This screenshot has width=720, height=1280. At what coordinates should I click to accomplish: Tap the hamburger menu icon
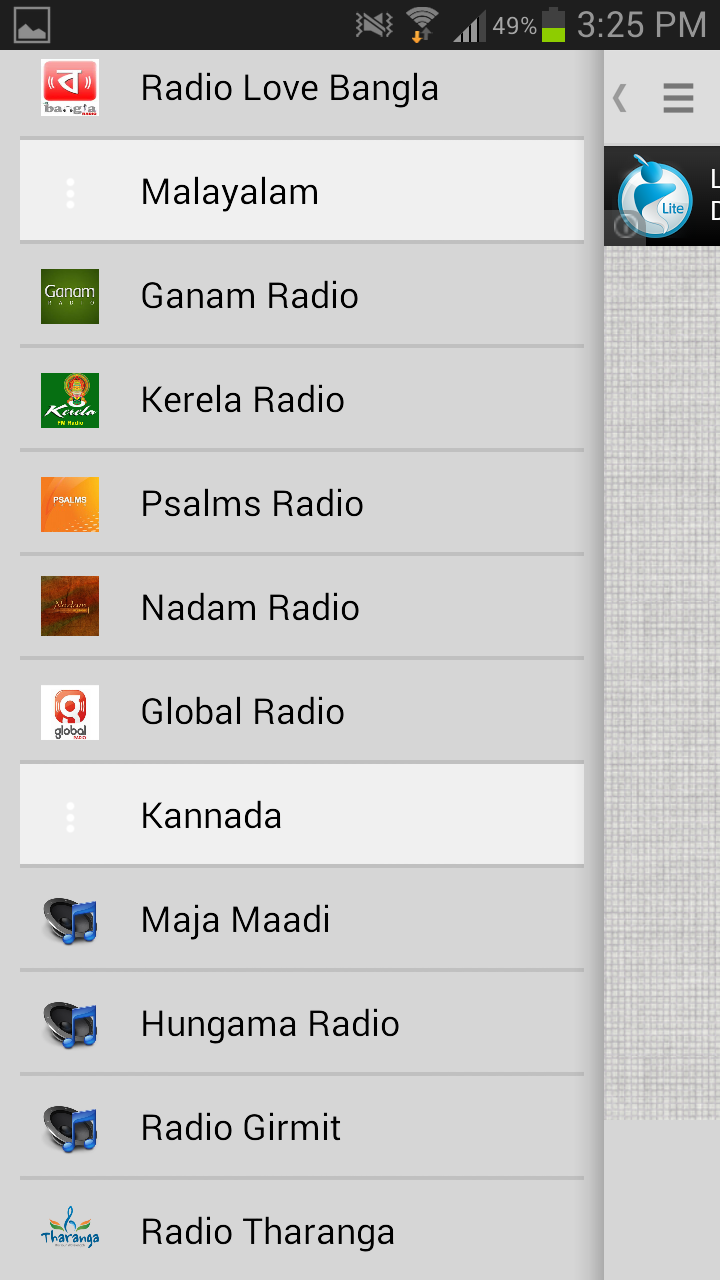678,98
